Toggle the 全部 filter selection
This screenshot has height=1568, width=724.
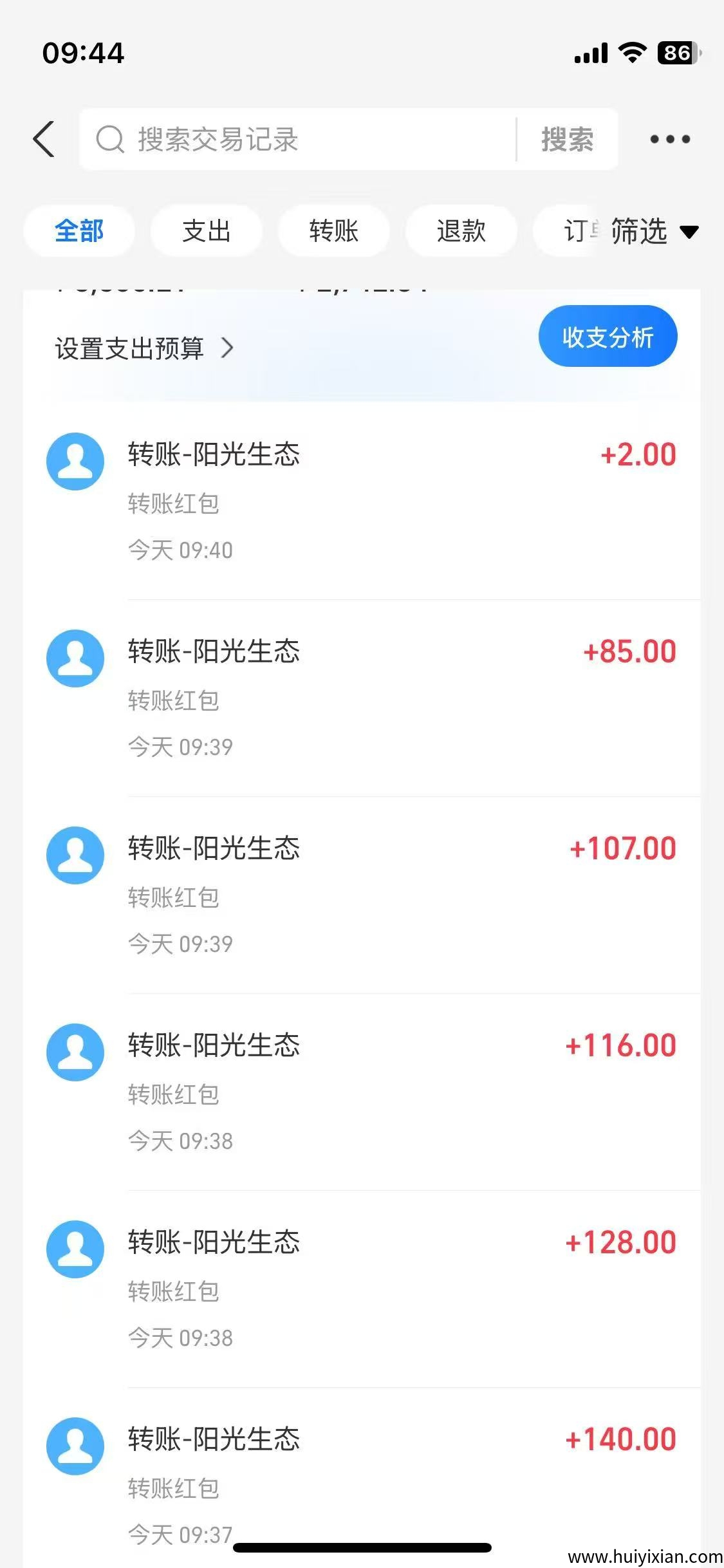[x=79, y=230]
